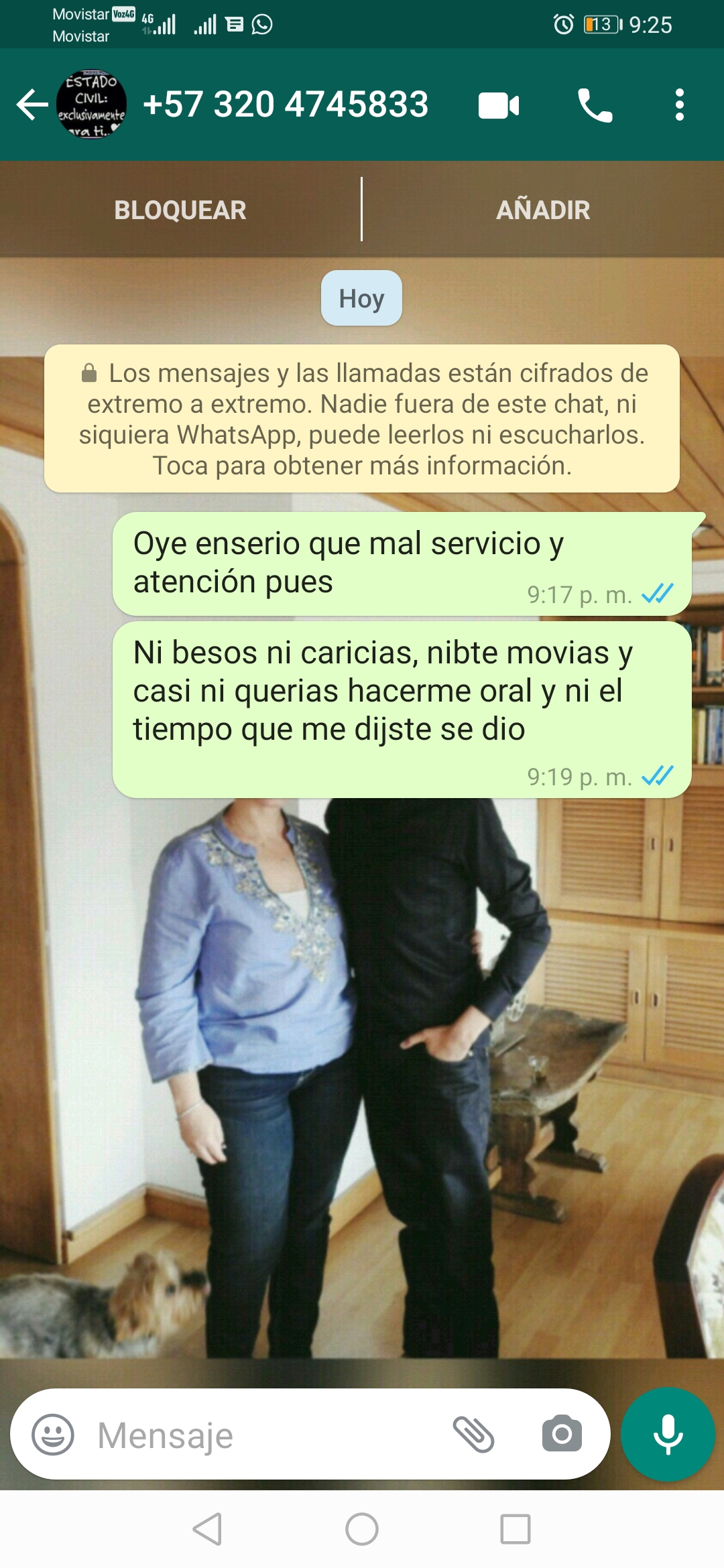Open the camera from message bar
This screenshot has height=1568, width=724.
pos(562,1434)
